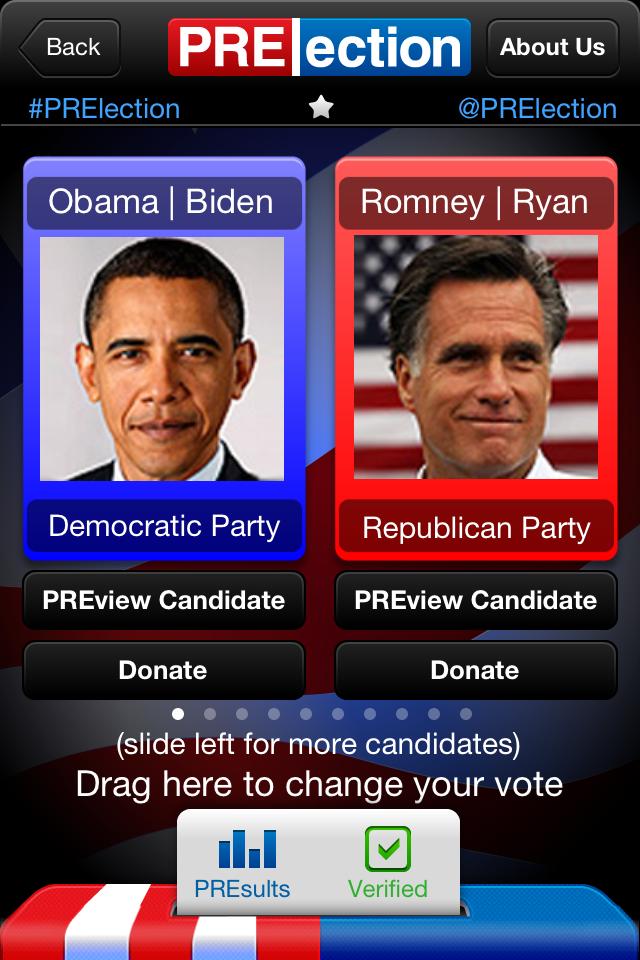This screenshot has height=960, width=640.
Task: Go back to the previous screen
Action: 70,47
